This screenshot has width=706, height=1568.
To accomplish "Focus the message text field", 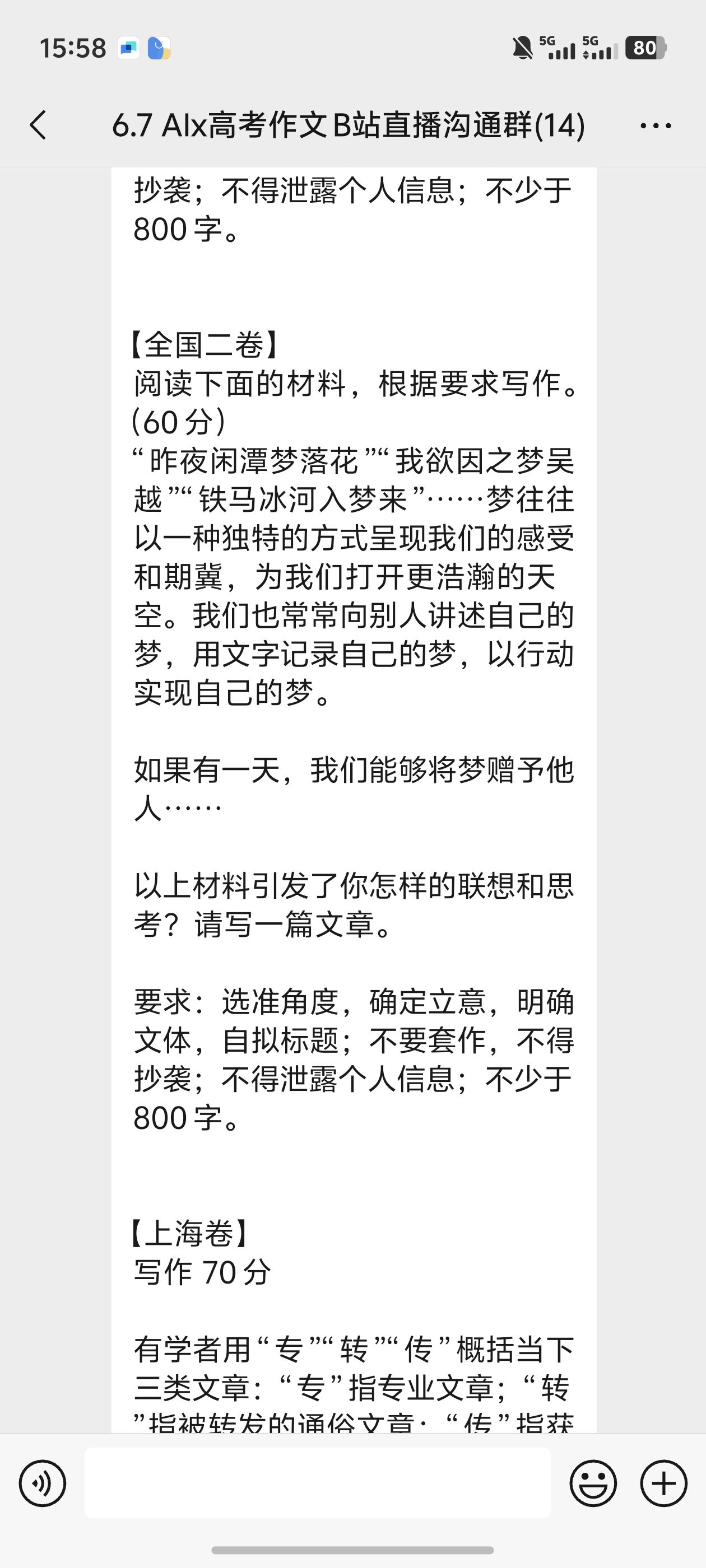I will [317, 1483].
